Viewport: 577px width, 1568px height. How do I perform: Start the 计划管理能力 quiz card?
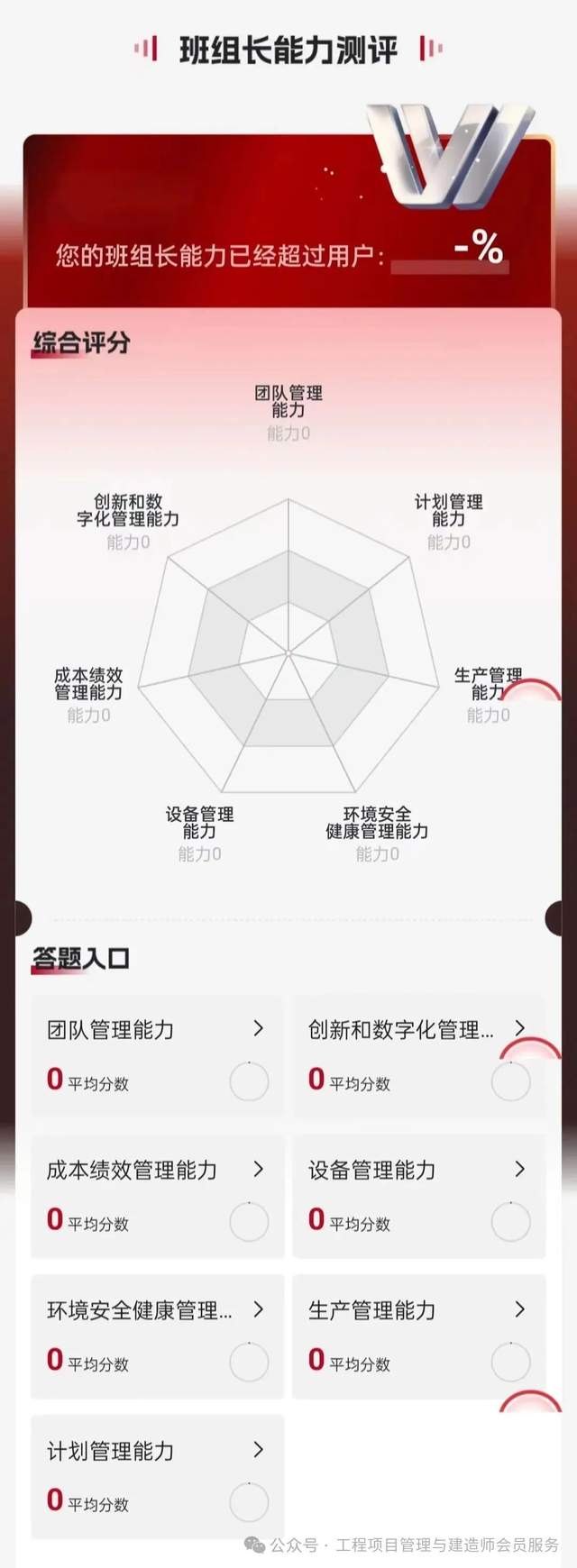pos(157,1476)
